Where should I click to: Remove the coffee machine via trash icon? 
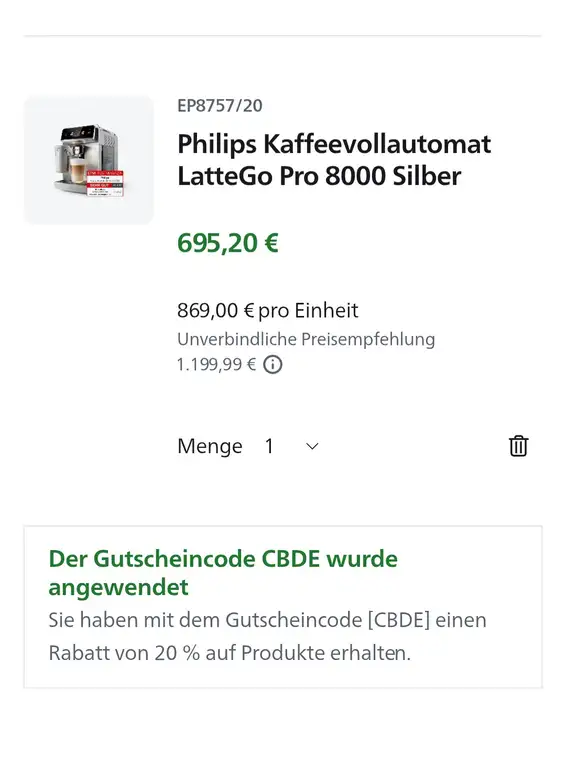click(x=518, y=446)
